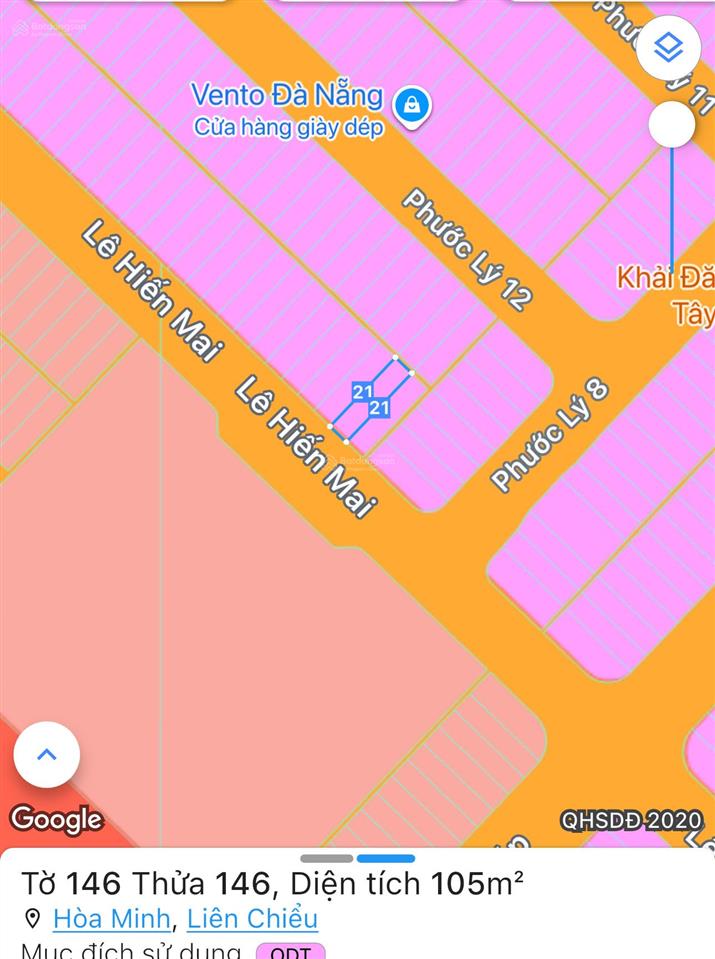Open the map layers selector
This screenshot has height=959, width=715.
[x=668, y=47]
